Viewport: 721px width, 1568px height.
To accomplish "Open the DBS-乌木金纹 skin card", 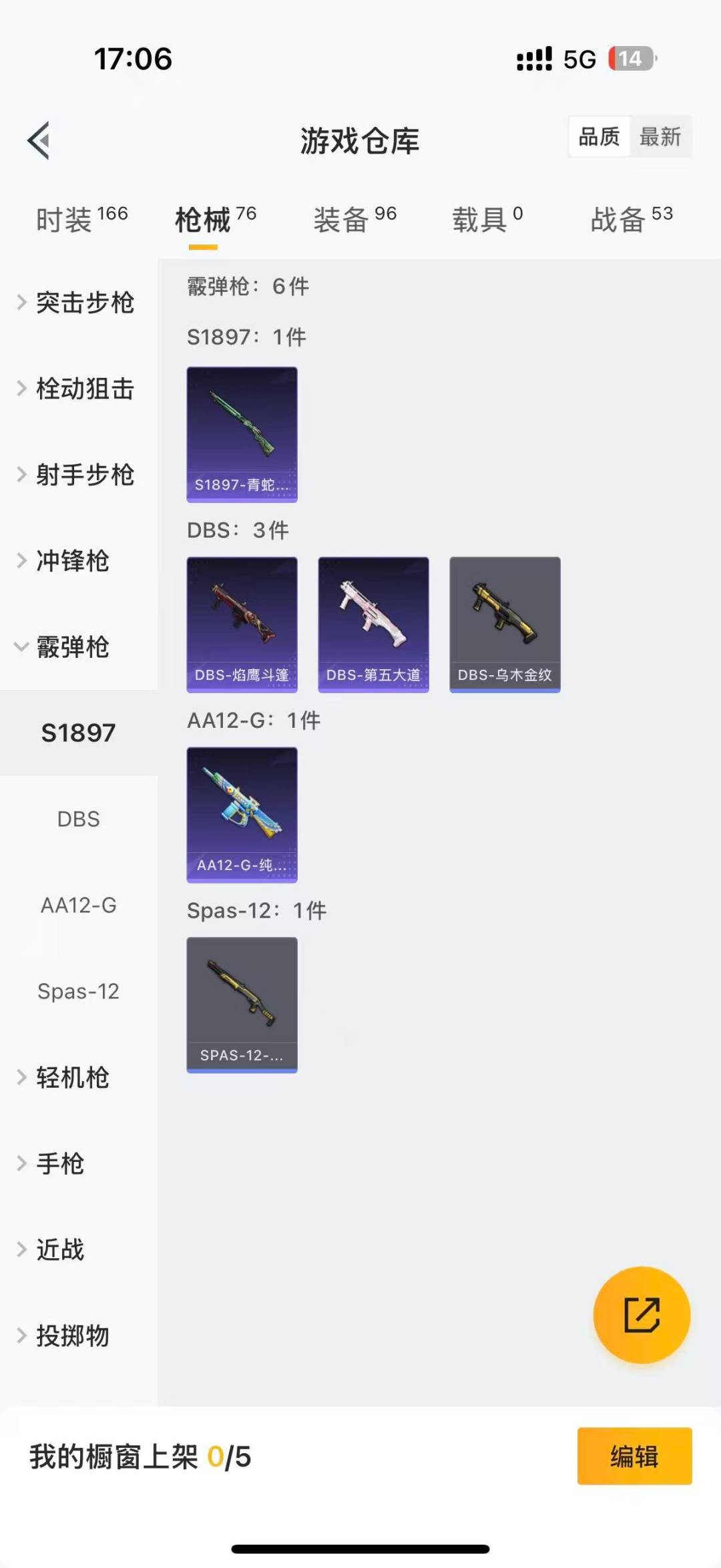I will [505, 624].
